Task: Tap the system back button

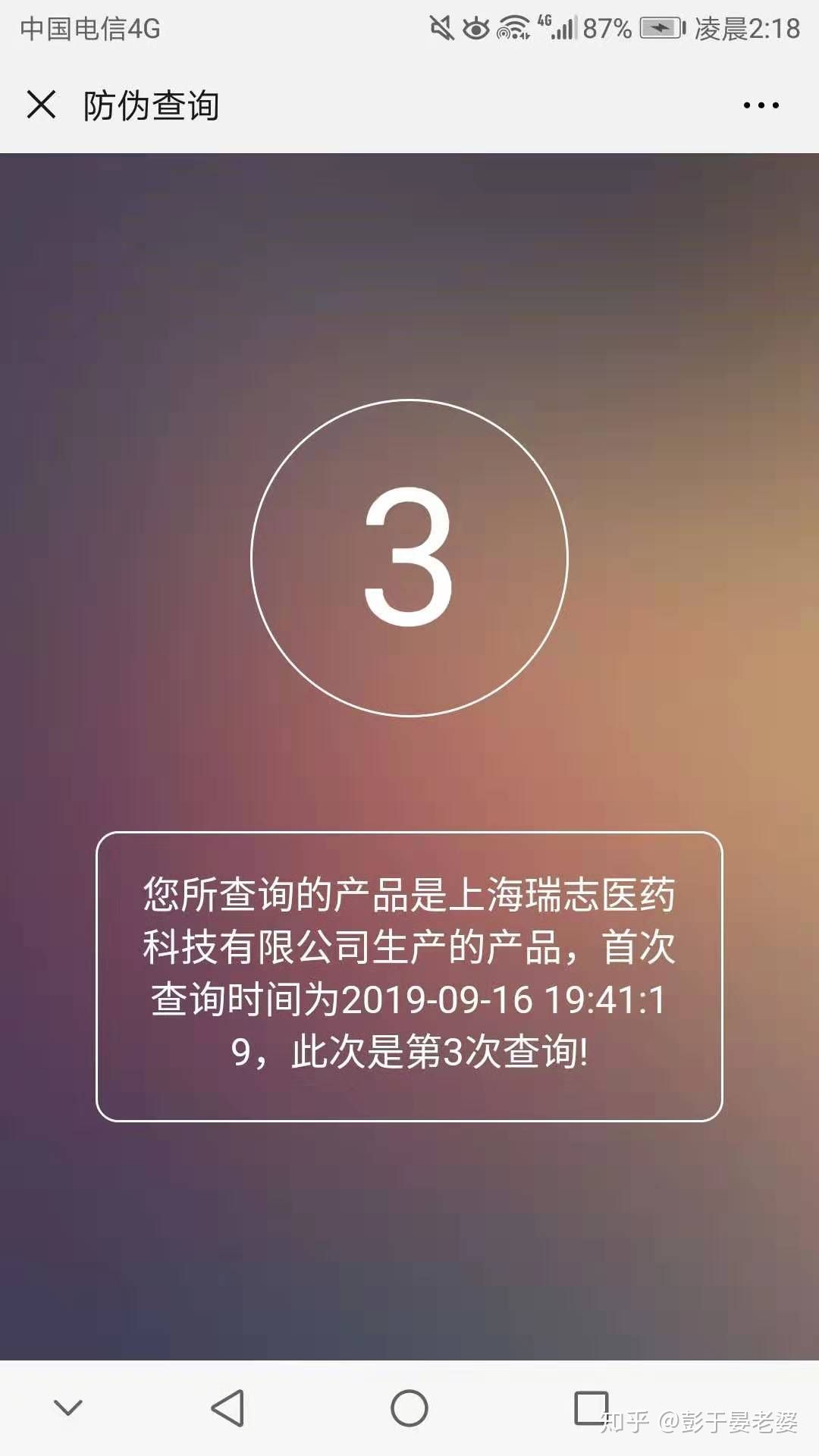Action: 227,1408
